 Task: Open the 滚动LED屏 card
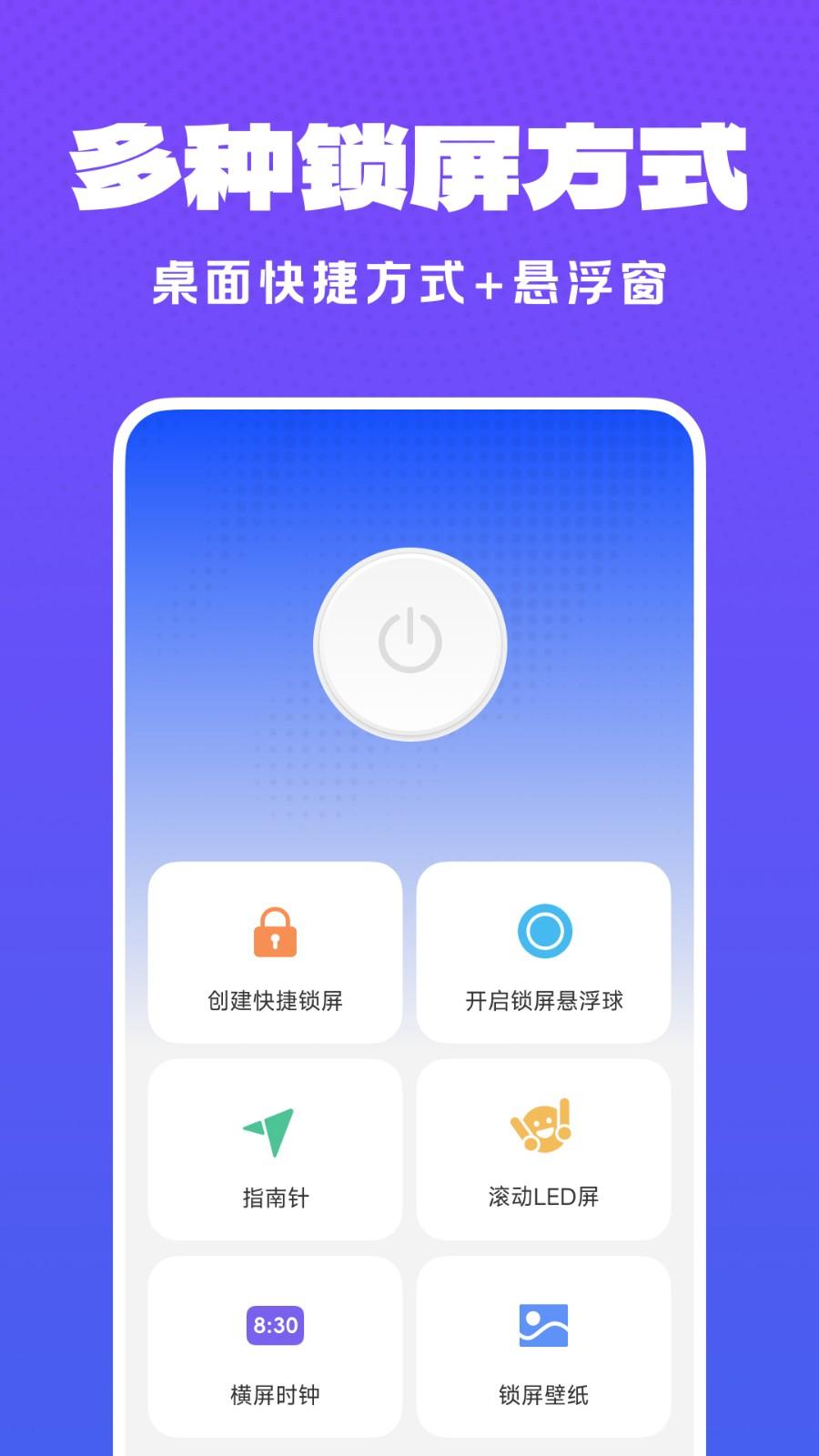coord(543,1148)
